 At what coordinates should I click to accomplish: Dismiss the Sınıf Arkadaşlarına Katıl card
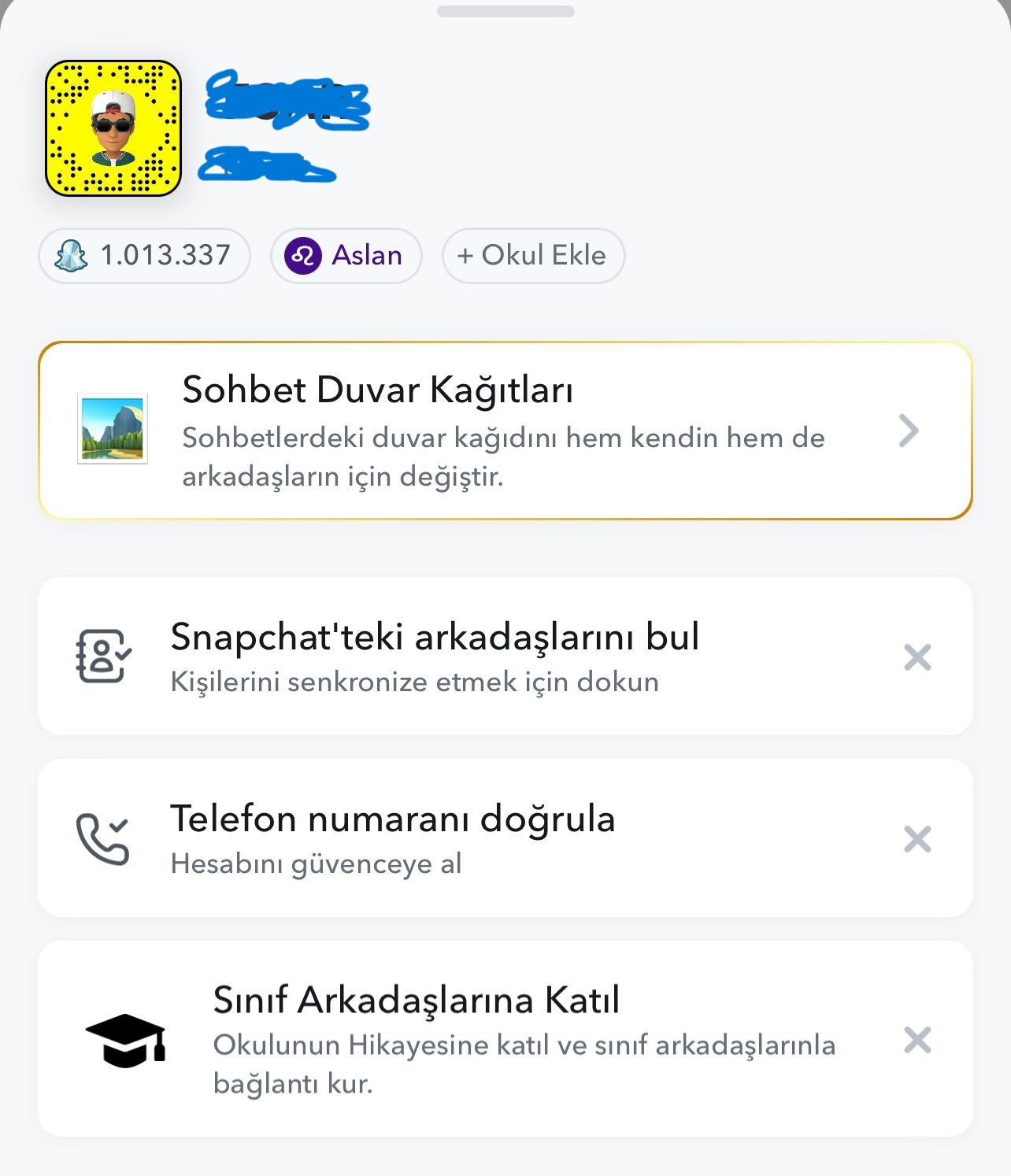click(x=917, y=1040)
